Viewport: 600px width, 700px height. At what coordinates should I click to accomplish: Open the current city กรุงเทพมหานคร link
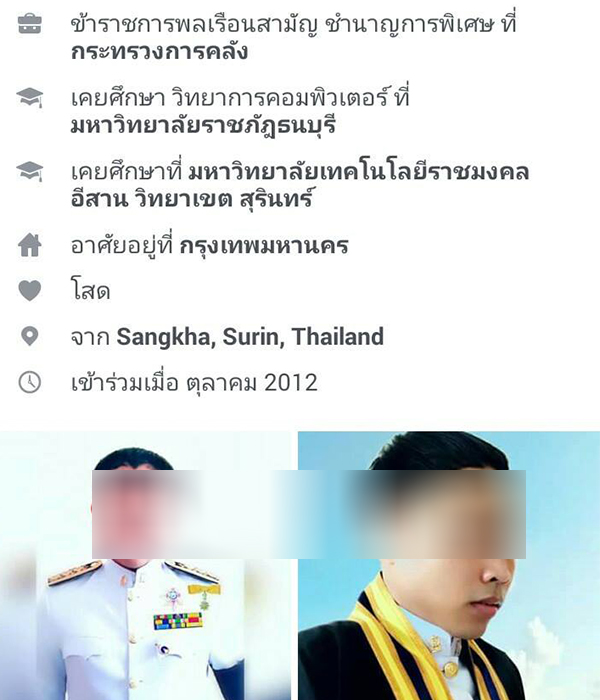point(264,245)
